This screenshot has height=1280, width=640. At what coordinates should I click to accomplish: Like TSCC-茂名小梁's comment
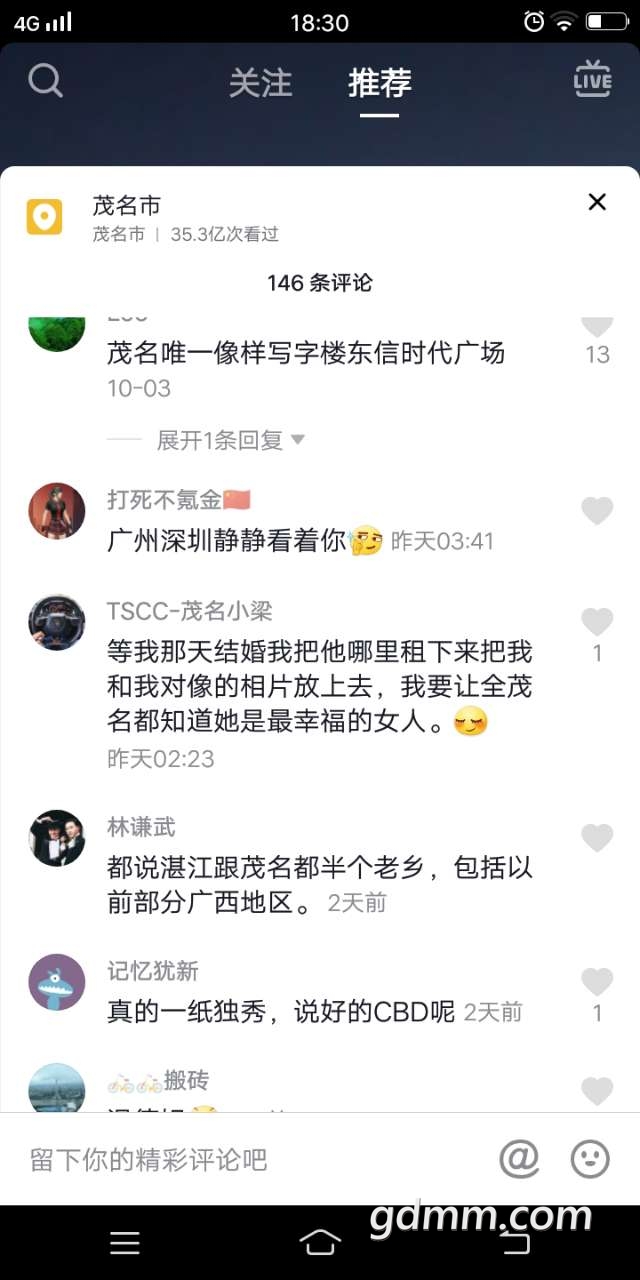tap(597, 622)
